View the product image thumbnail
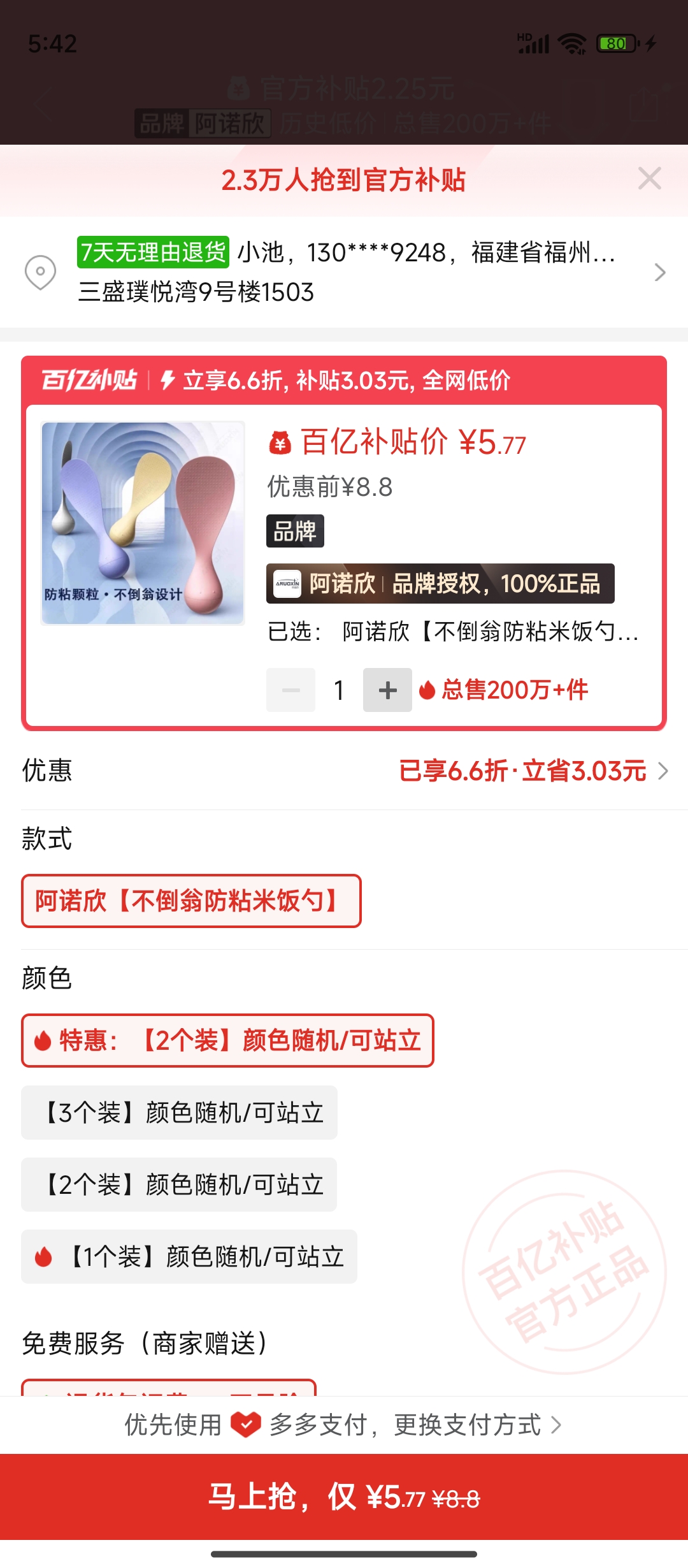688x1568 pixels. tap(143, 523)
